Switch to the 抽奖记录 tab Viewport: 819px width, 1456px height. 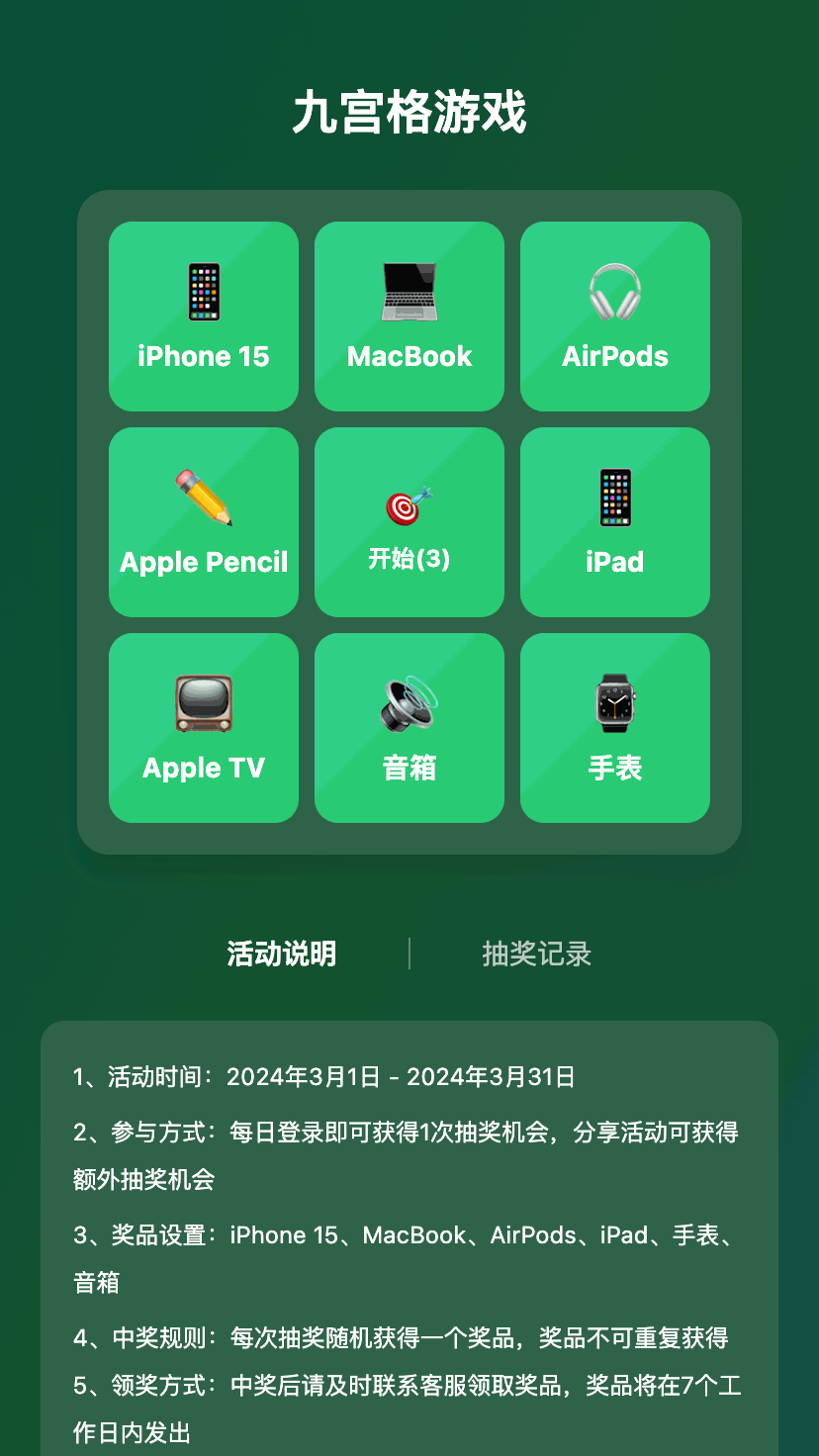536,954
